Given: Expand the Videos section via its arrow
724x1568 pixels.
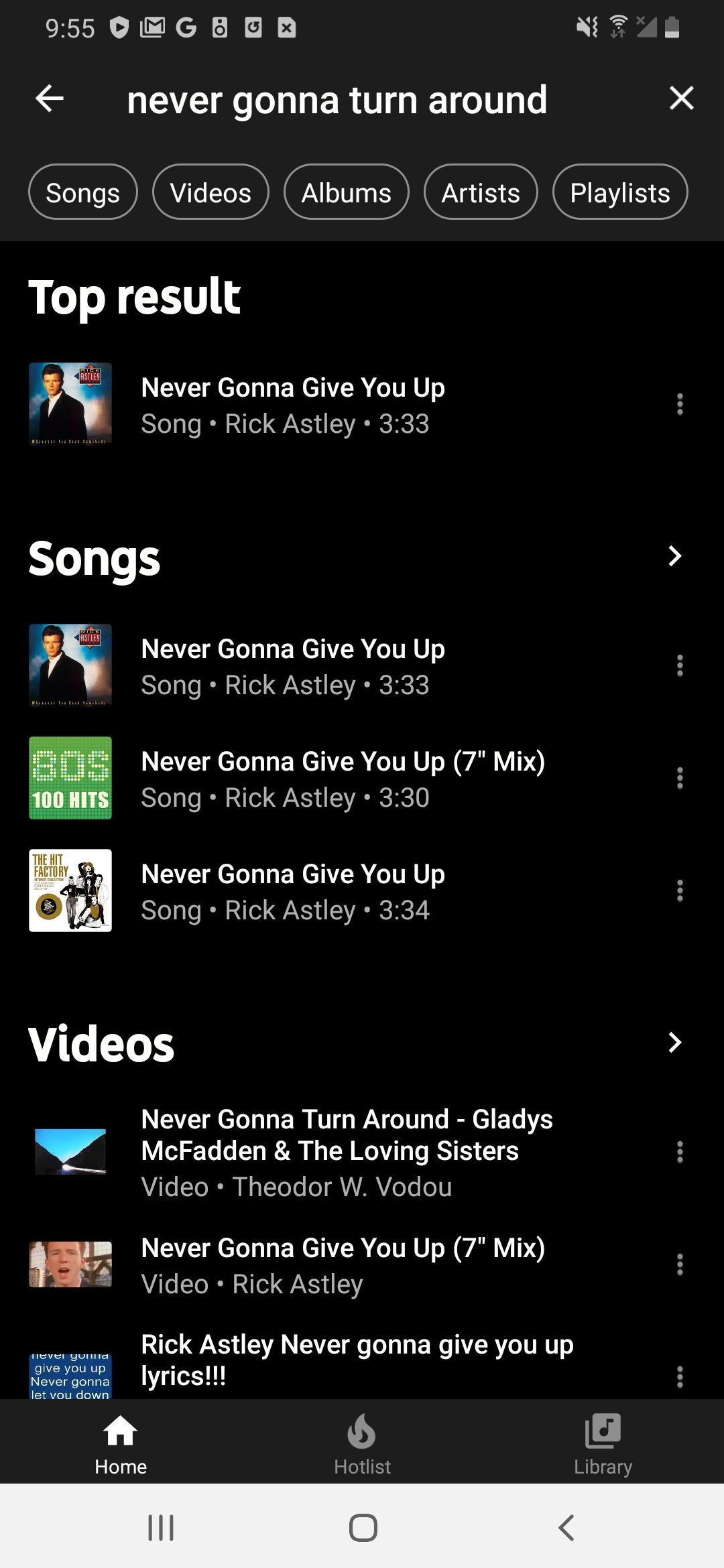Looking at the screenshot, I should pos(674,1043).
